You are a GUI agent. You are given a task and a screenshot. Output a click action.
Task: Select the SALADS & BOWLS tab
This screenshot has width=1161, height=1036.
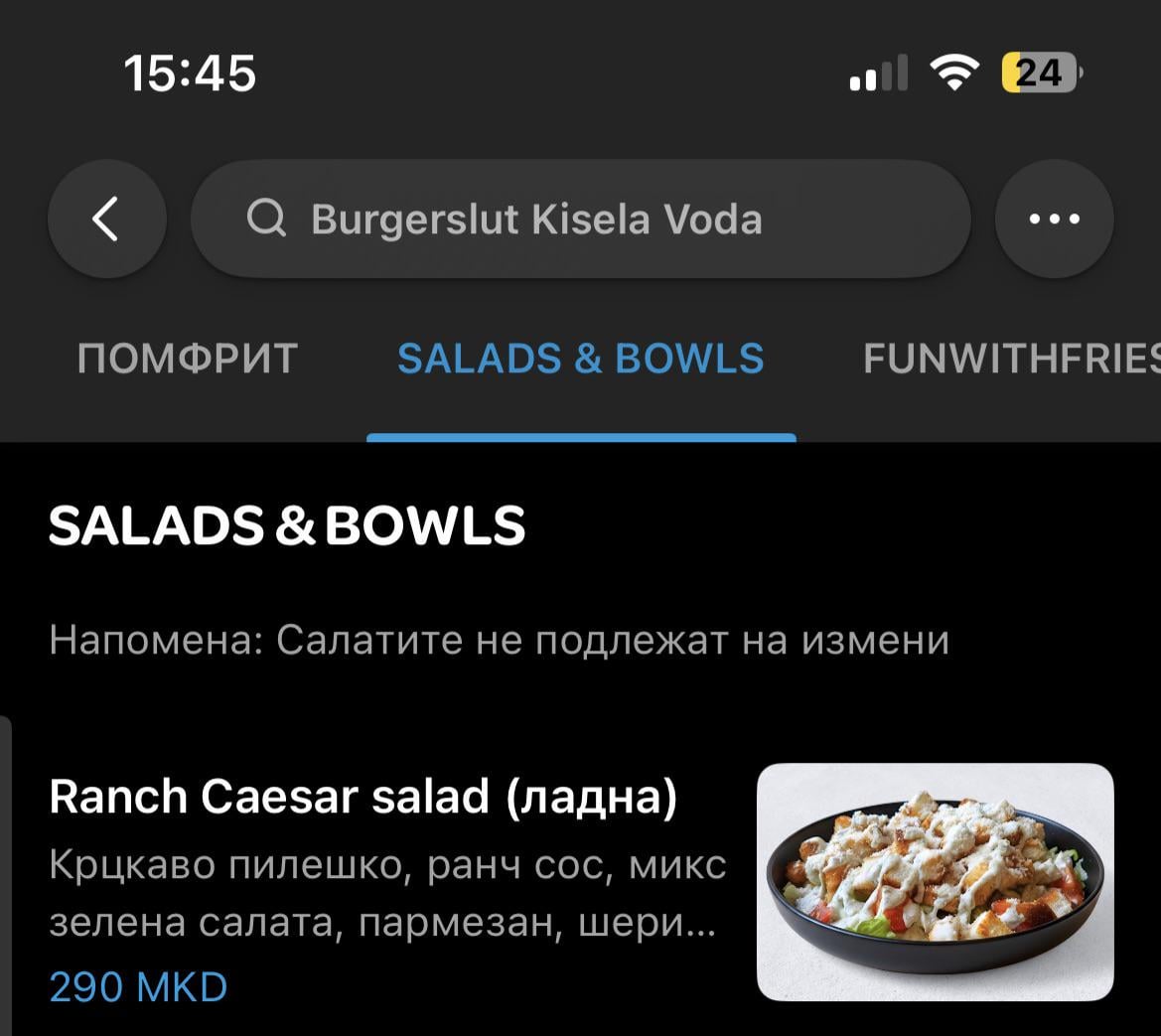(581, 359)
